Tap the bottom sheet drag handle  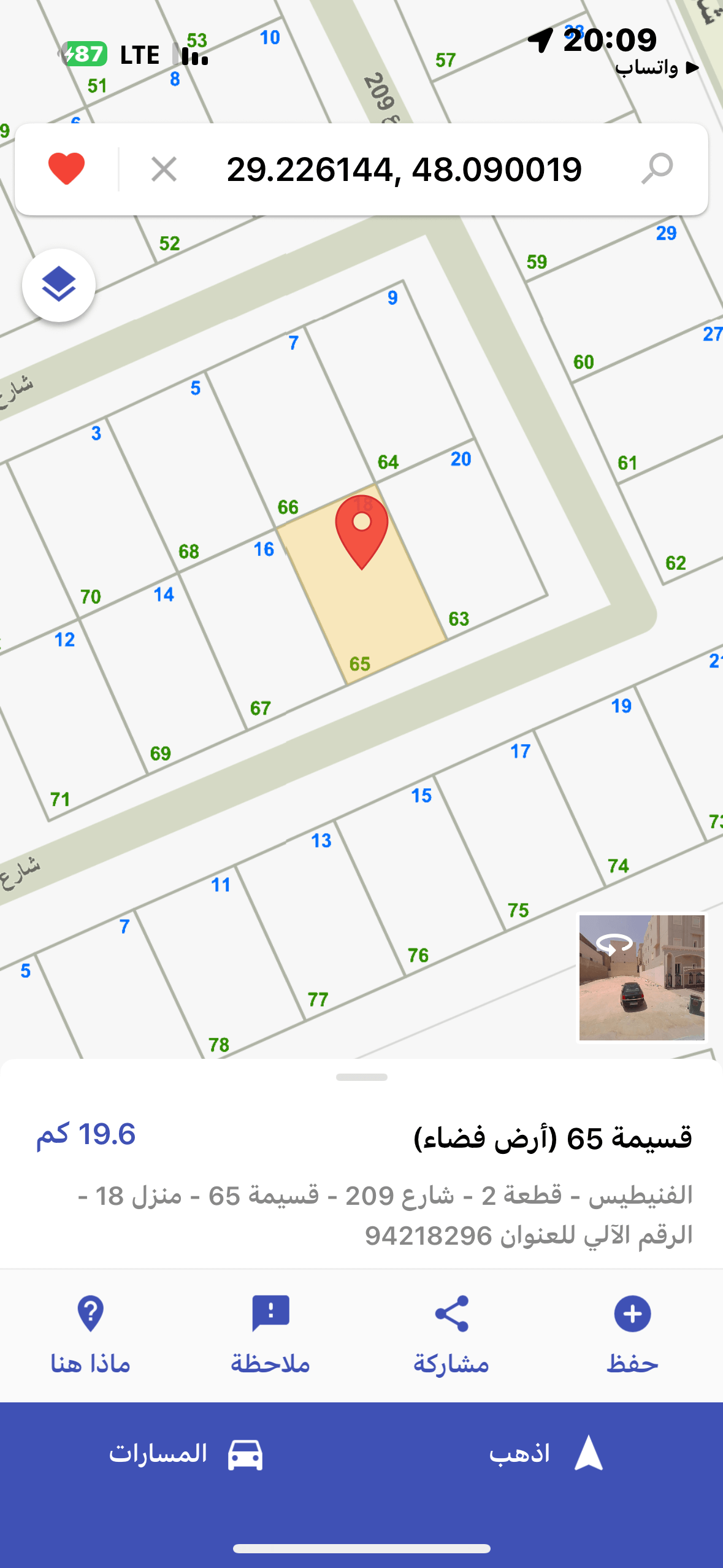click(x=362, y=1077)
